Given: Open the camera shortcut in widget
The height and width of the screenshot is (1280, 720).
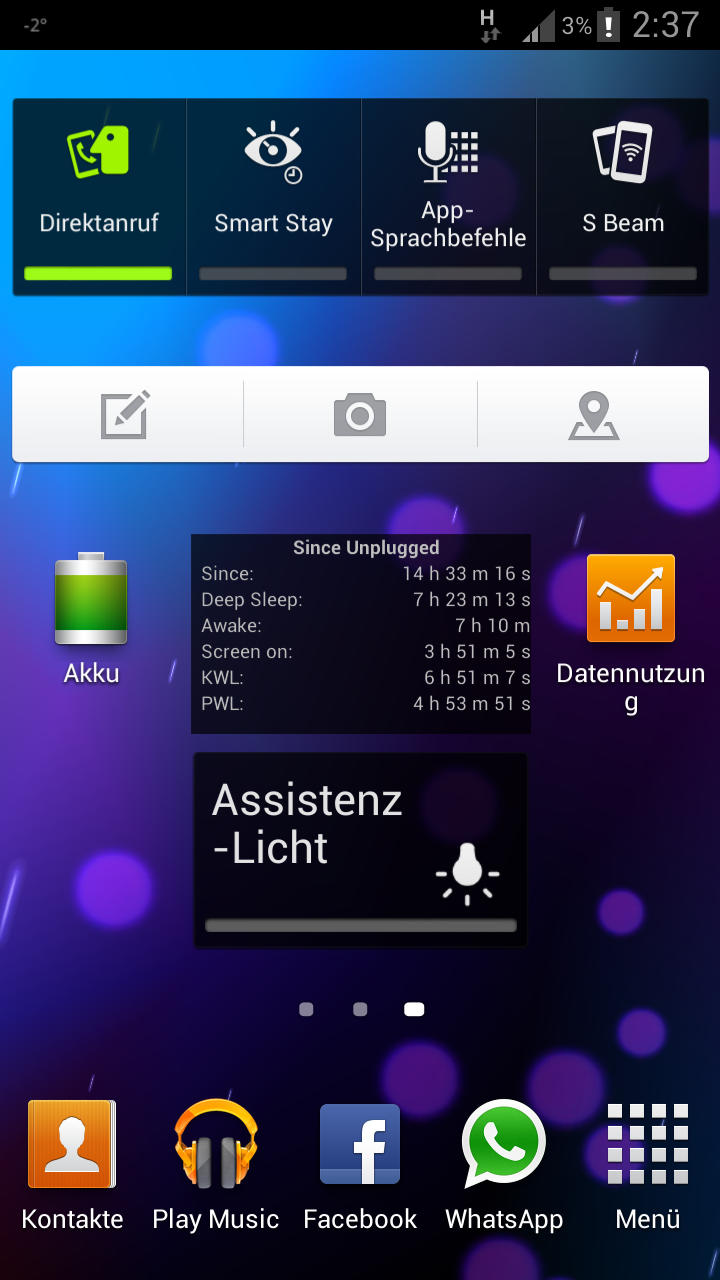Looking at the screenshot, I should coord(360,414).
